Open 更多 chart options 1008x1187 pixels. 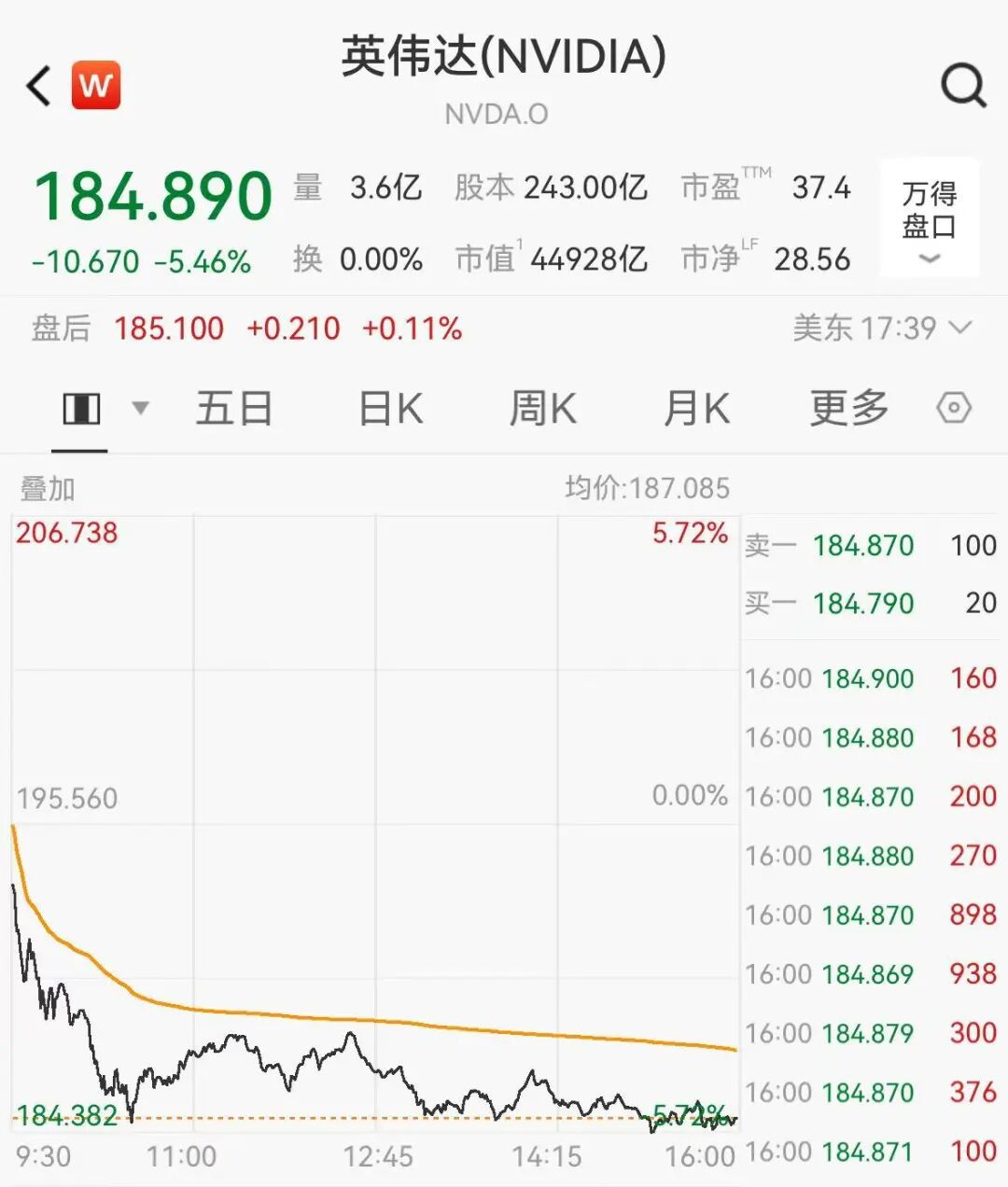[848, 409]
